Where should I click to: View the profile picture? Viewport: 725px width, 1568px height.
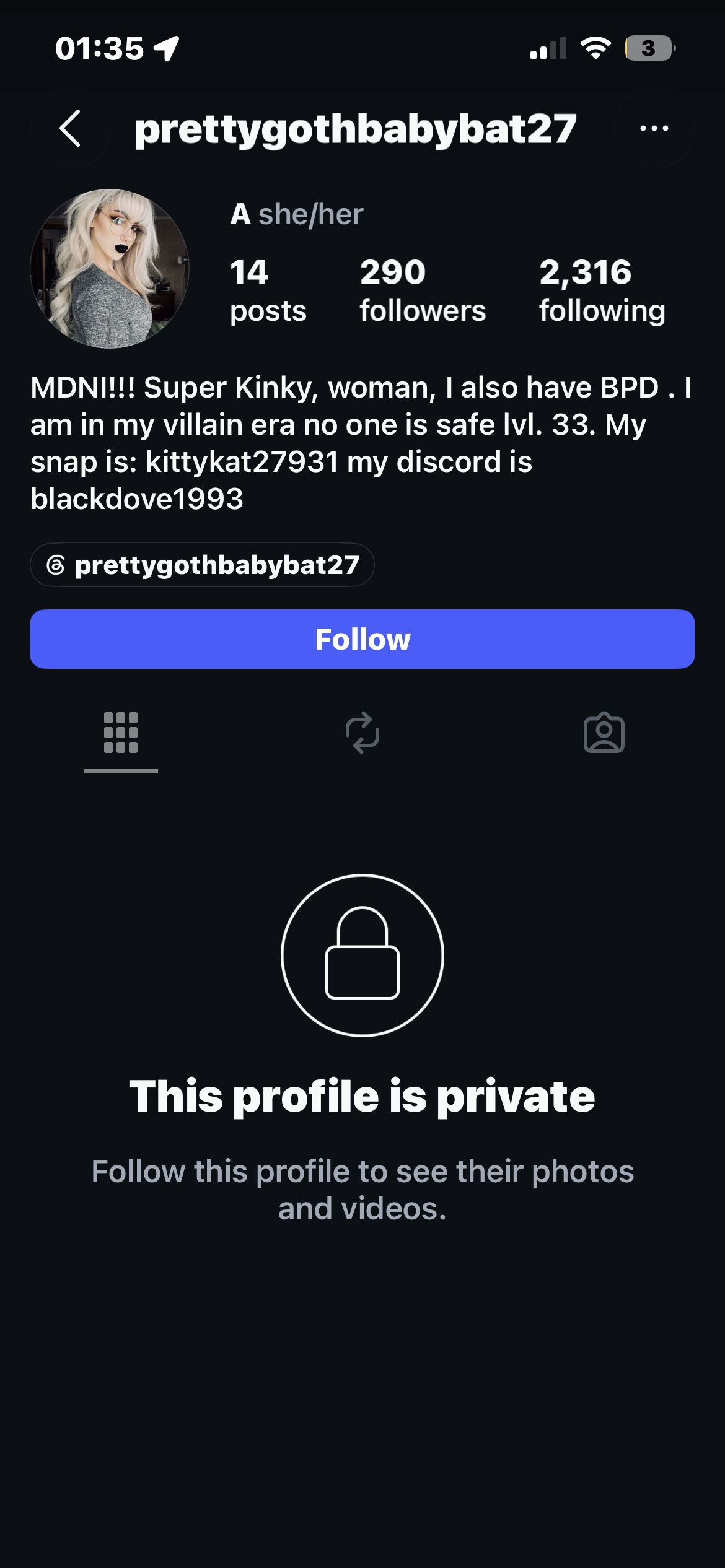110,269
